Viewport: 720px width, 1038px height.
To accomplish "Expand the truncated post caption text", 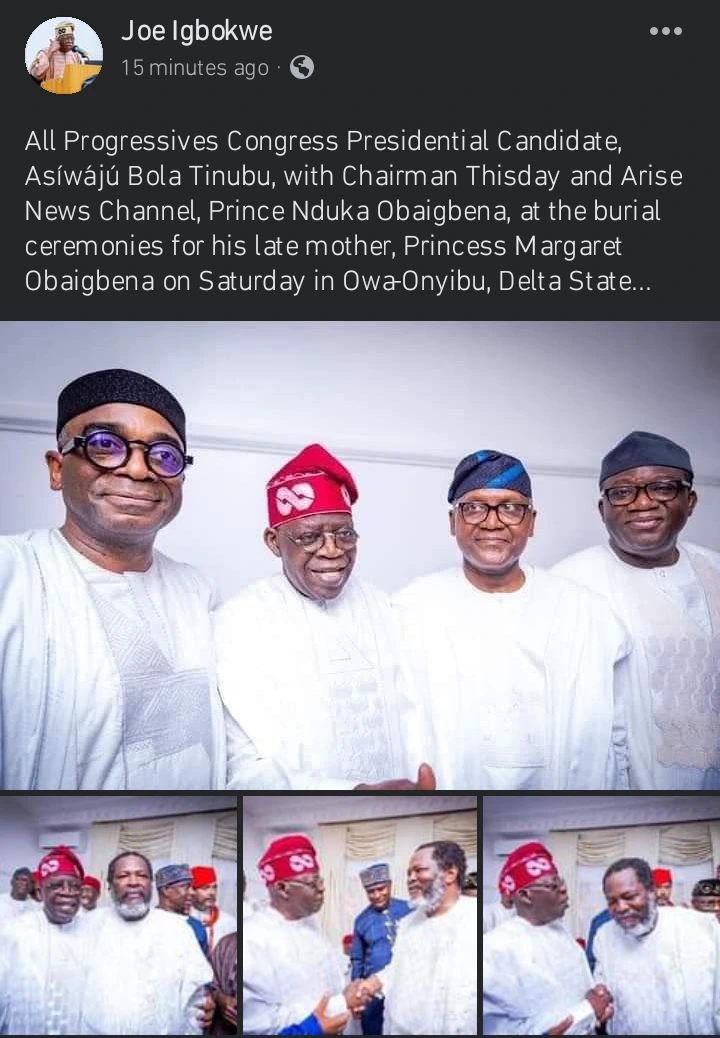I will [636, 282].
